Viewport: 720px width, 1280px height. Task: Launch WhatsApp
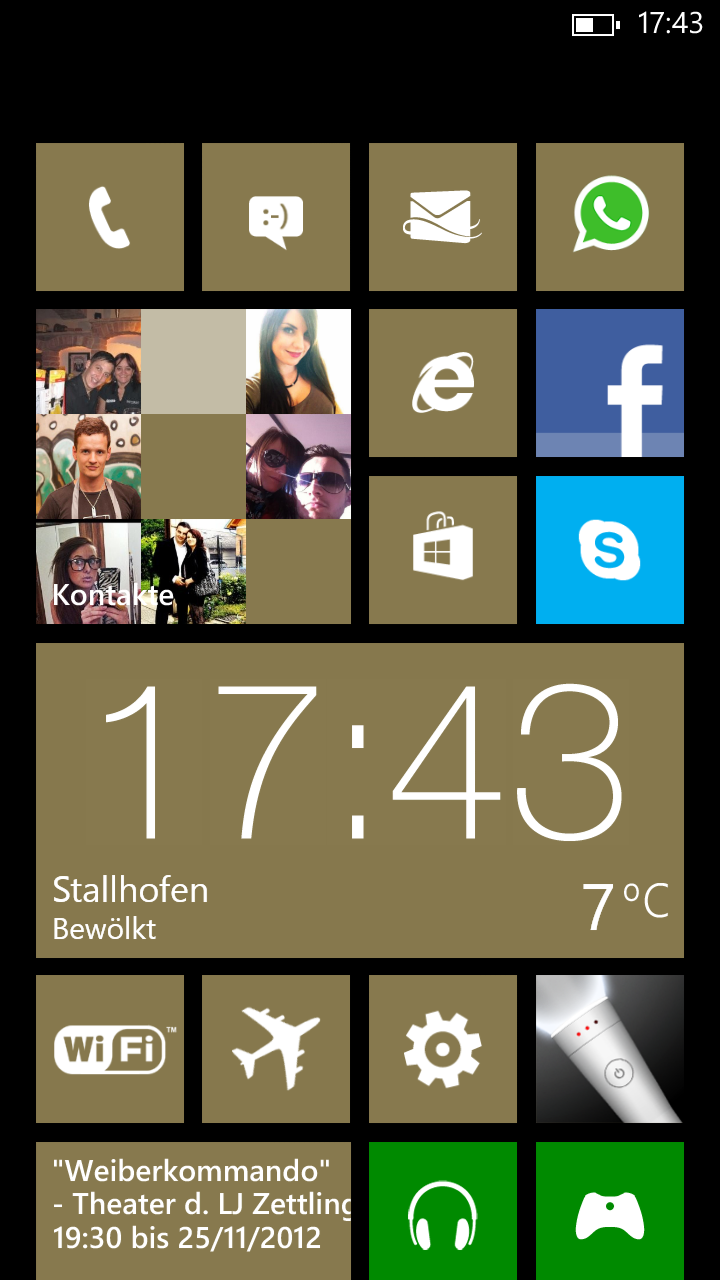coord(610,217)
